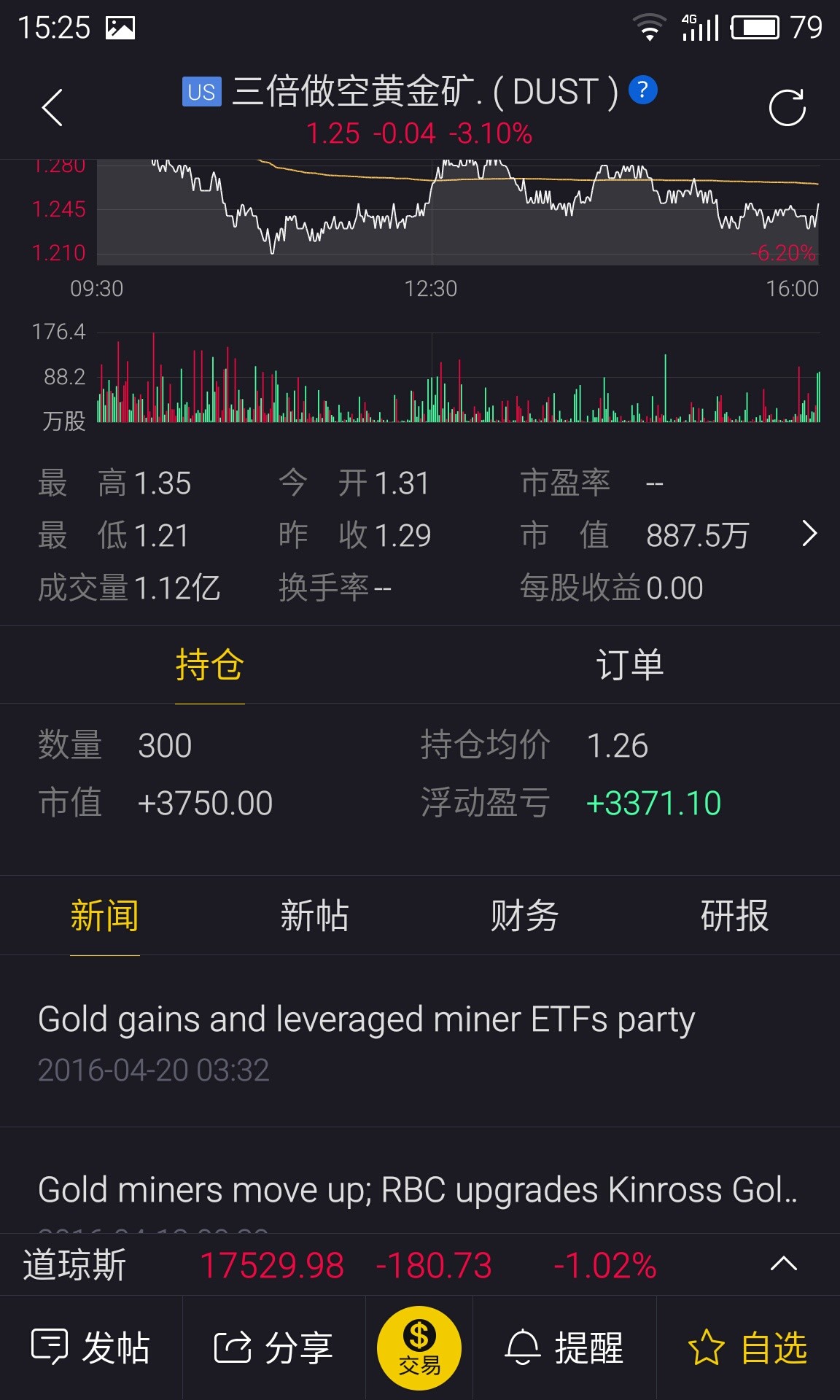Expand more stock details with the chevron
This screenshot has height=1400, width=840.
(809, 534)
